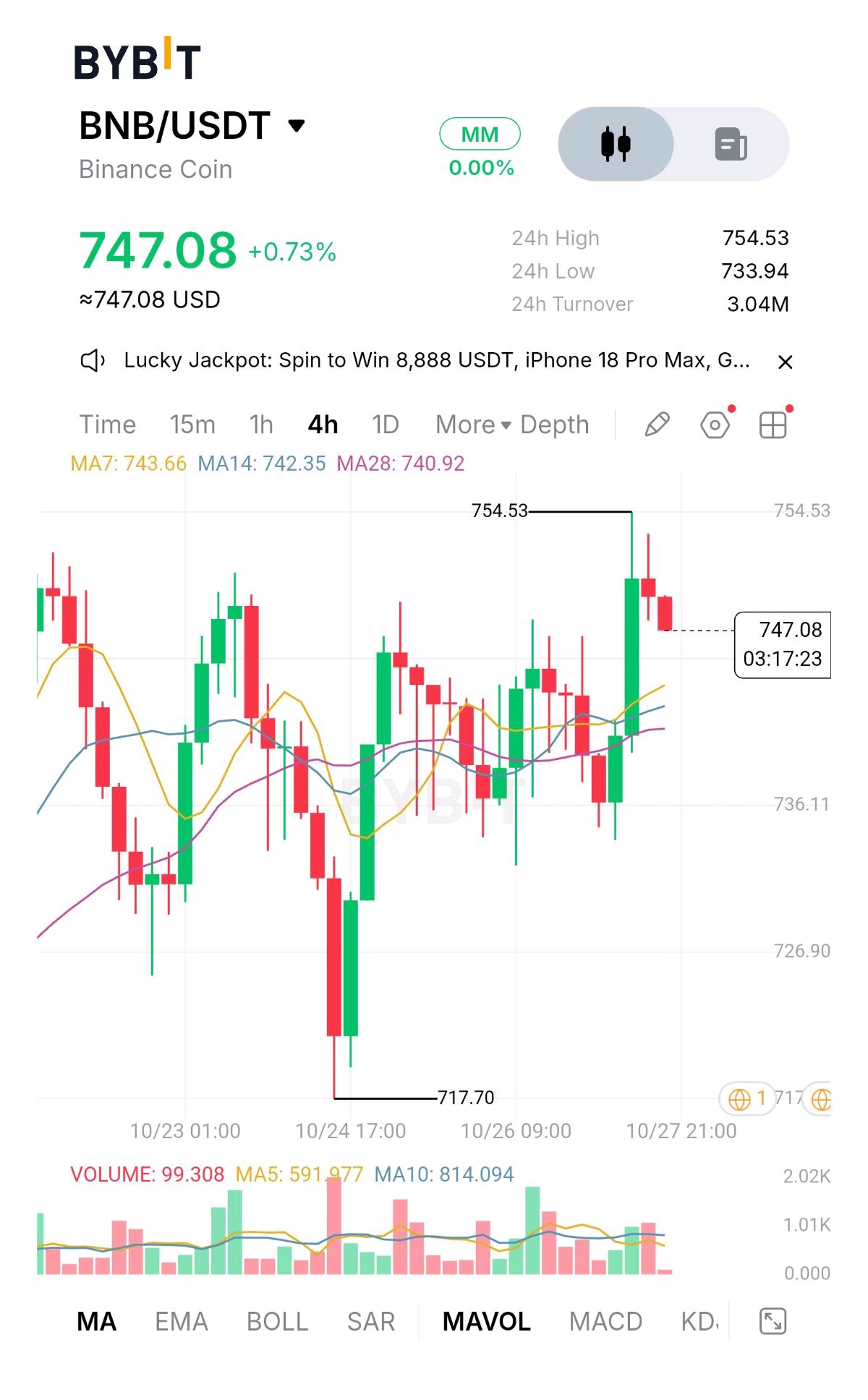Switch to the coin info view
Viewport: 868px width, 1400px height.
click(731, 144)
